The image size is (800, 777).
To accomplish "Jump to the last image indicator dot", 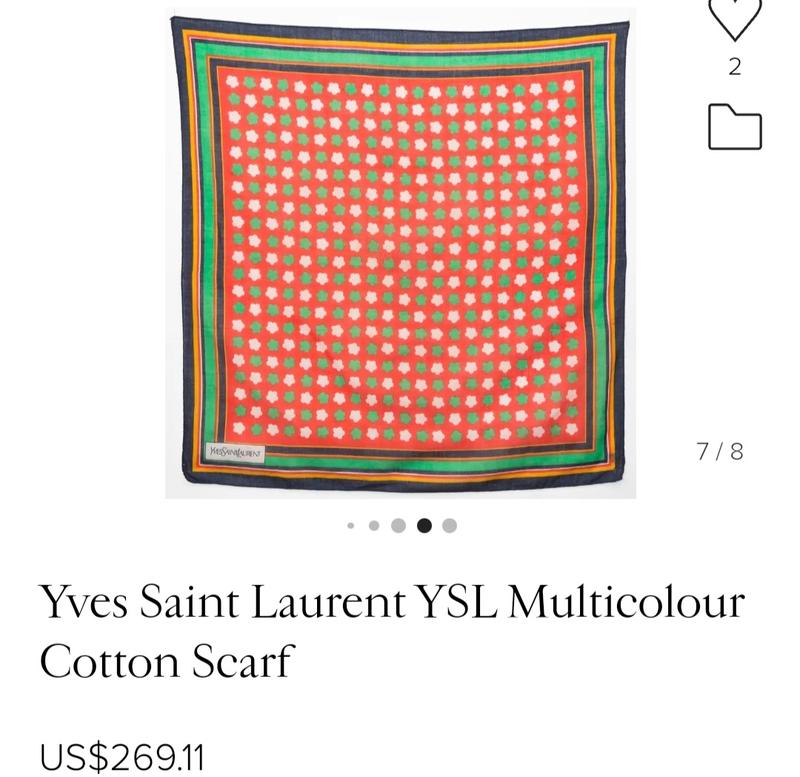I will click(x=449, y=525).
